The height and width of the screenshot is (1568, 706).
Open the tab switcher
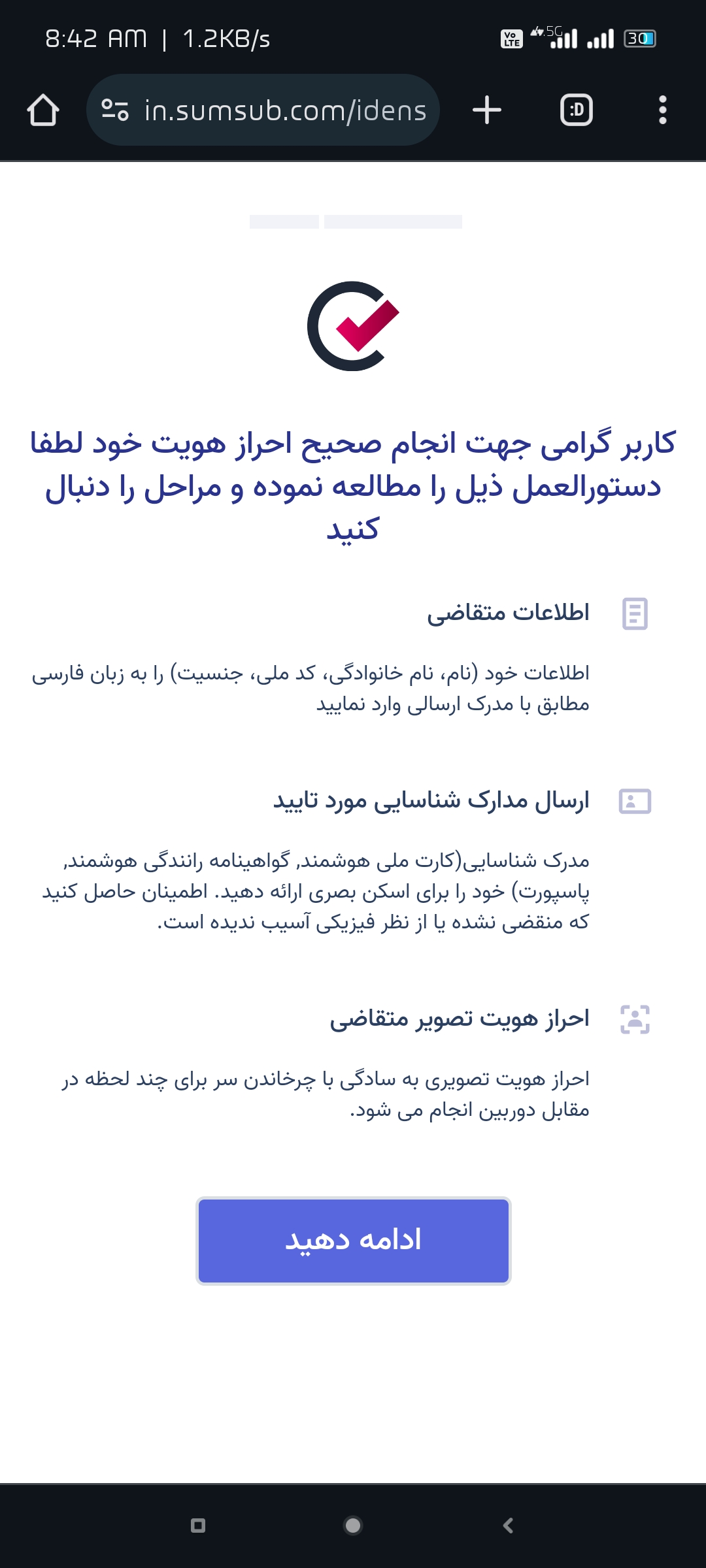coord(577,110)
